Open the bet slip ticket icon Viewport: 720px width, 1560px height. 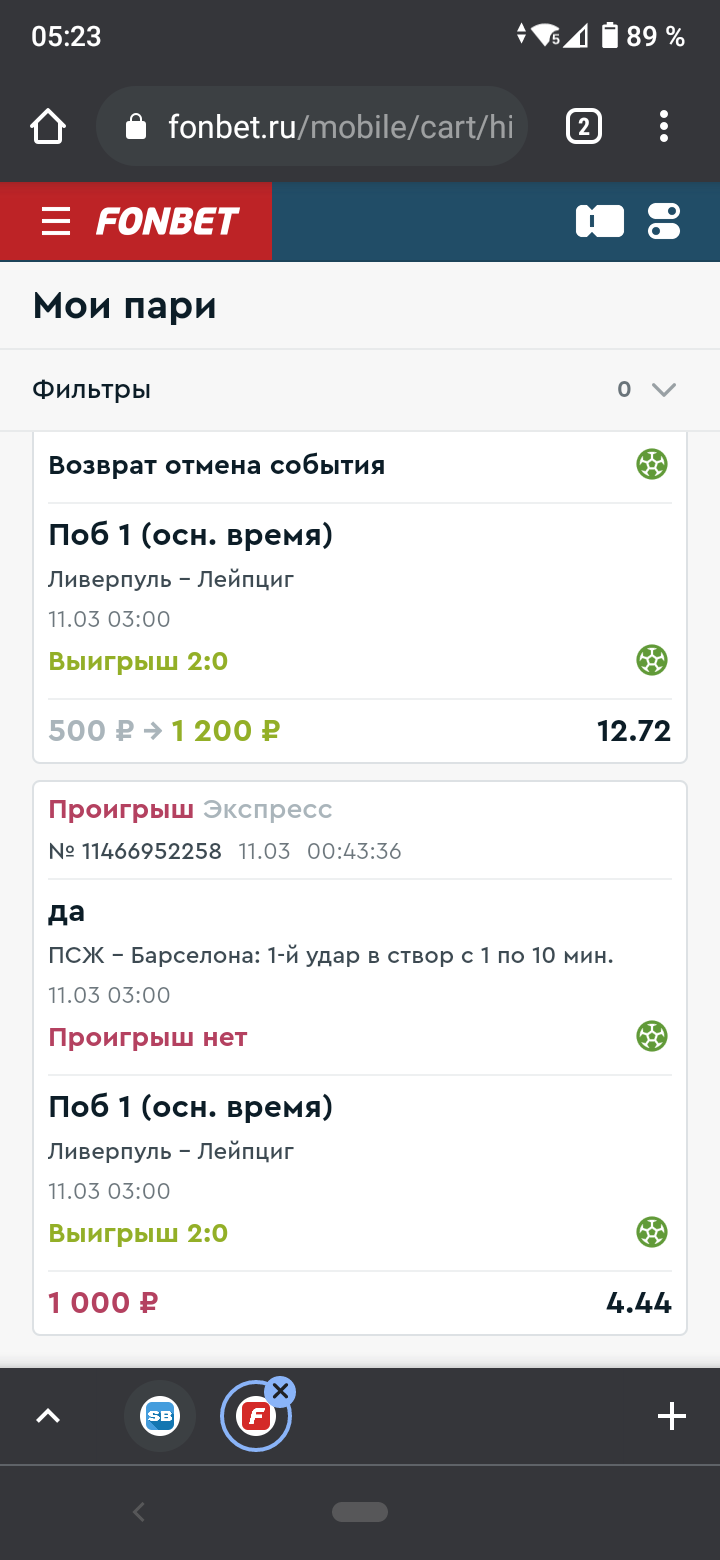point(600,221)
